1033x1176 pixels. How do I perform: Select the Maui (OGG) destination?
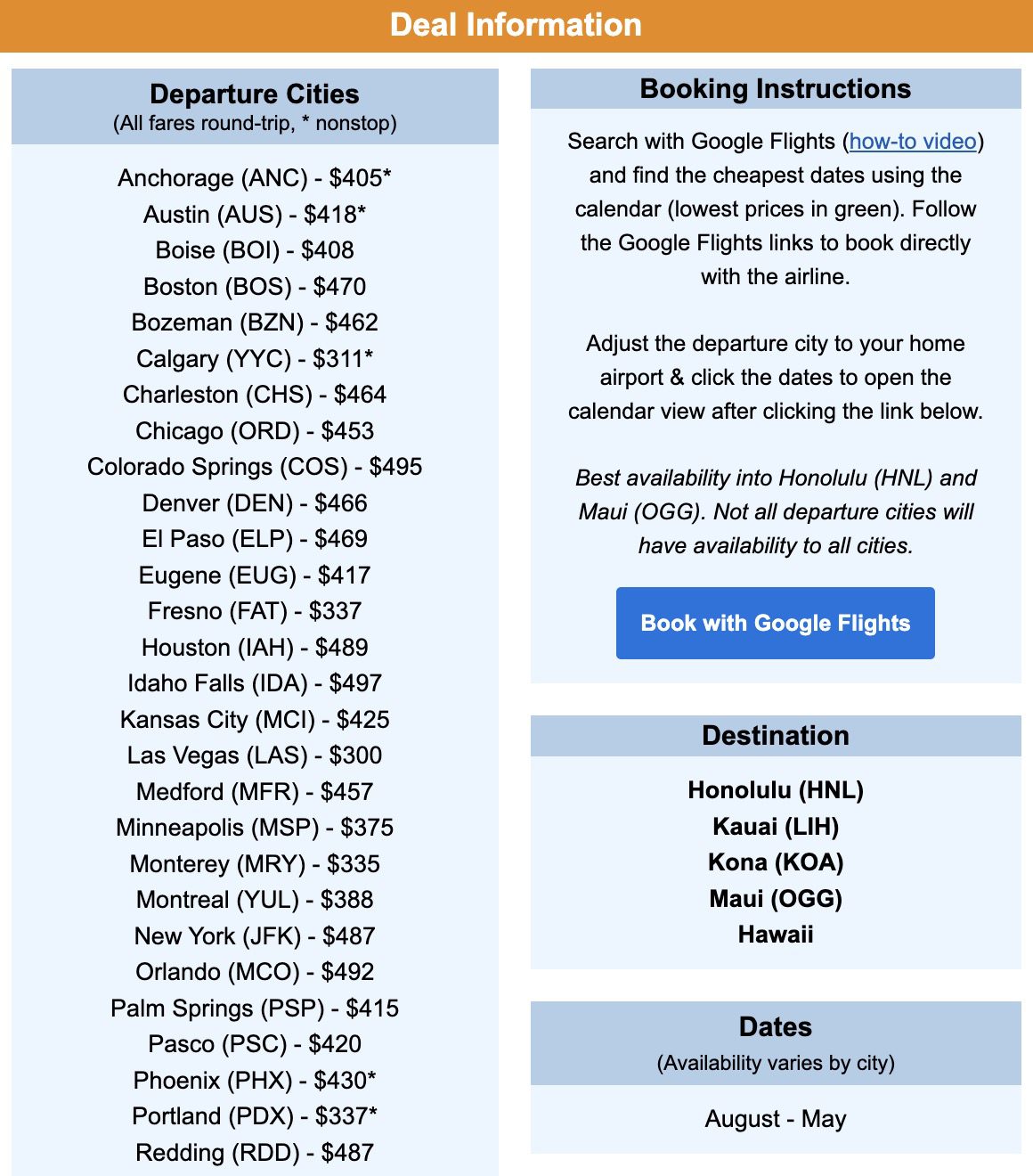(775, 899)
